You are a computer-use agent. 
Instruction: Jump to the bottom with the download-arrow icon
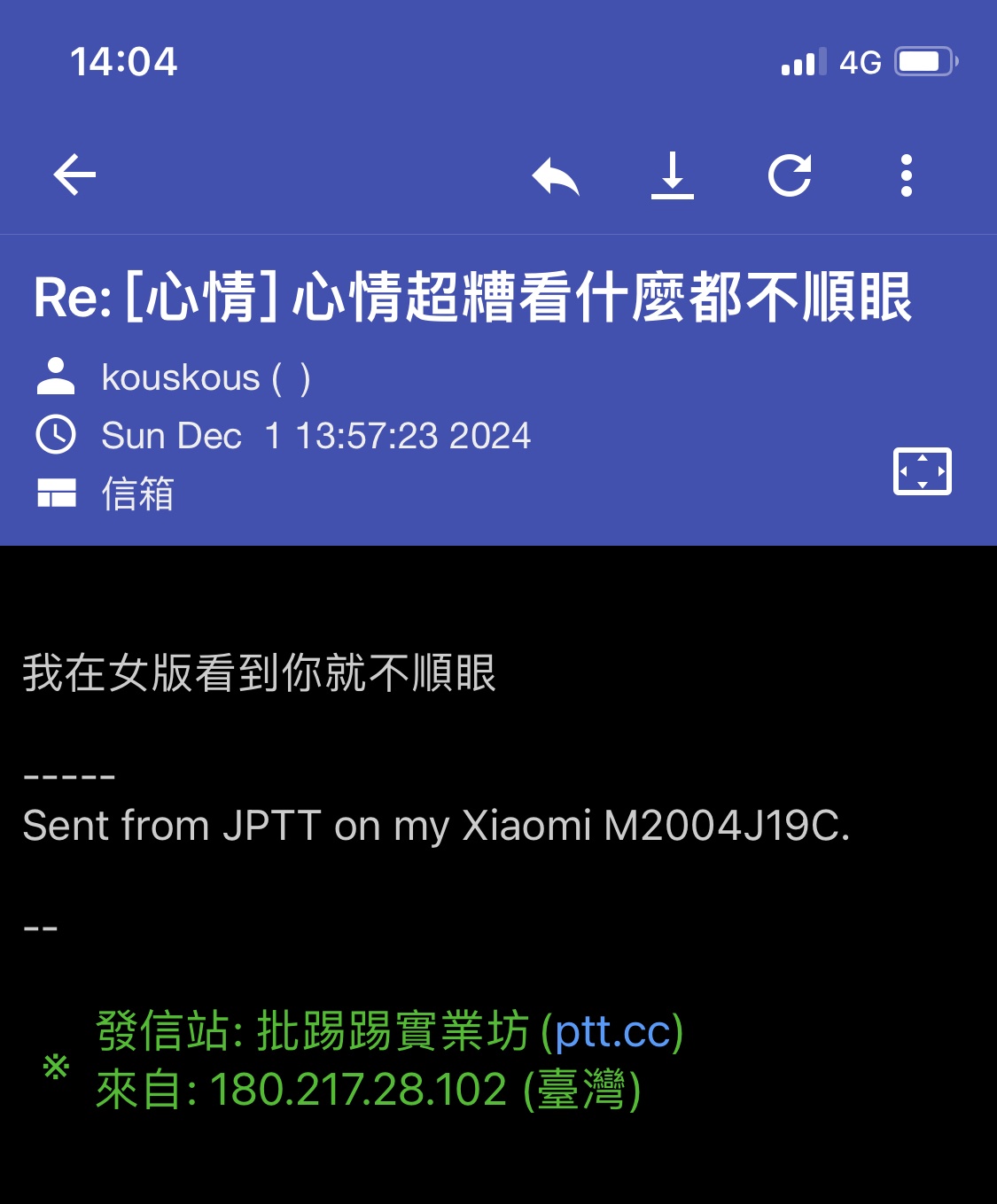pos(673,175)
